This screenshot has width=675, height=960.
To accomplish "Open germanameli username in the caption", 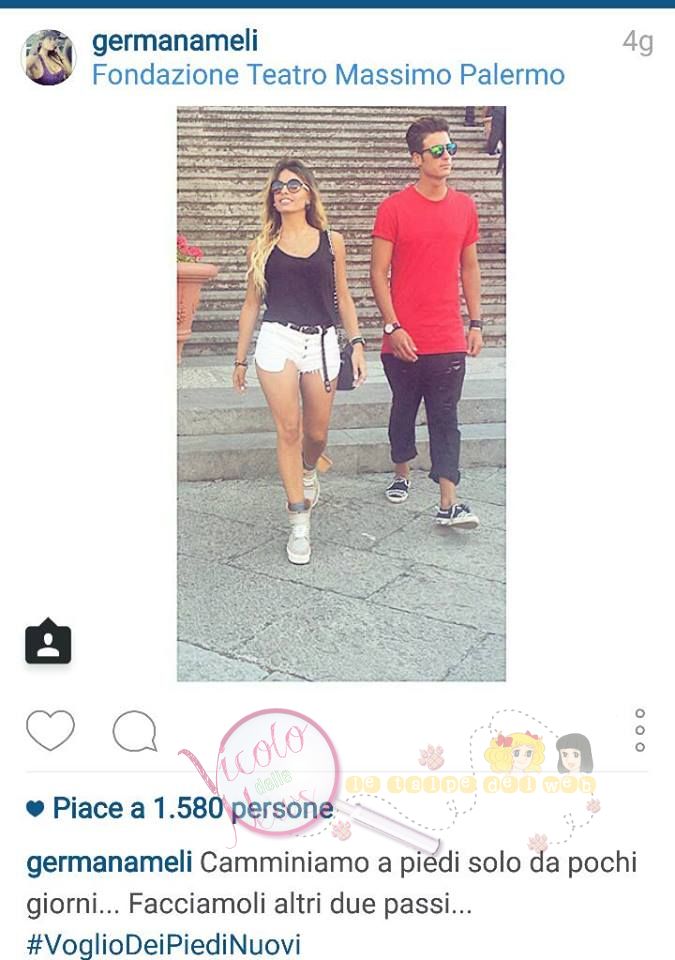I will click(110, 863).
